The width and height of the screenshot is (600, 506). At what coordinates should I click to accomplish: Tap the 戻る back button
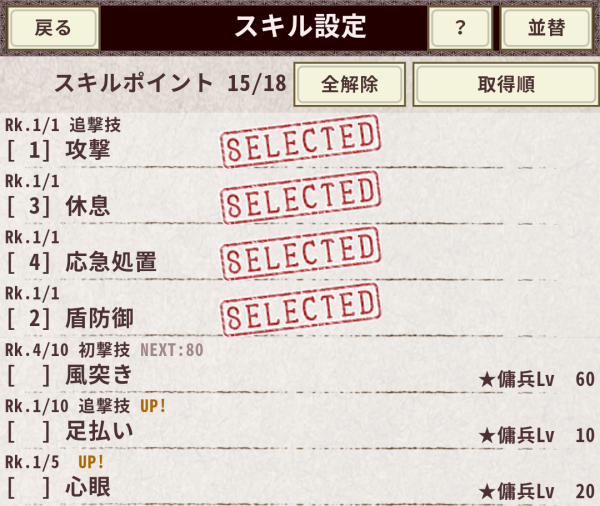coord(53,28)
